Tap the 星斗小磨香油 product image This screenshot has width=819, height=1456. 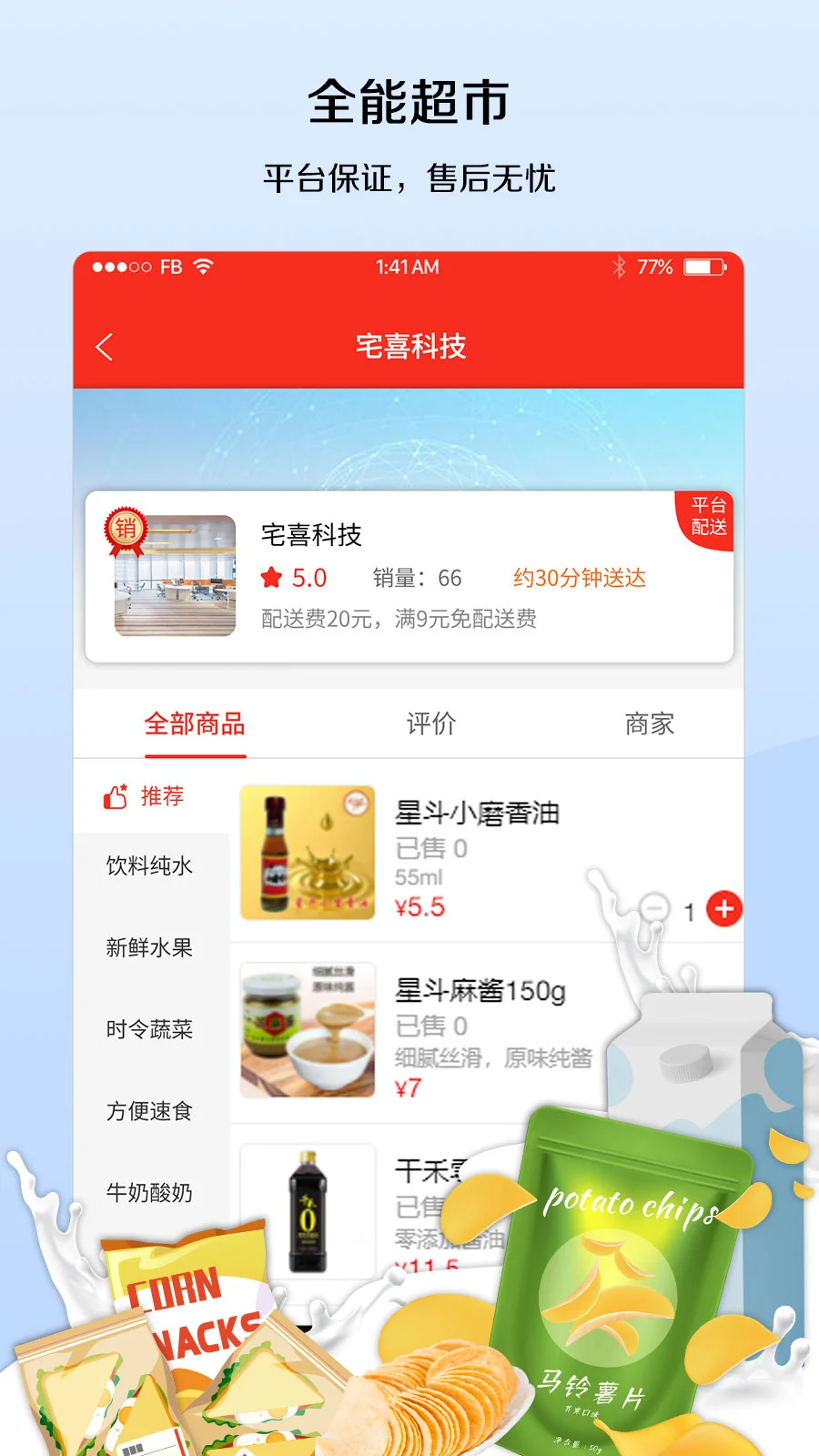click(x=307, y=853)
